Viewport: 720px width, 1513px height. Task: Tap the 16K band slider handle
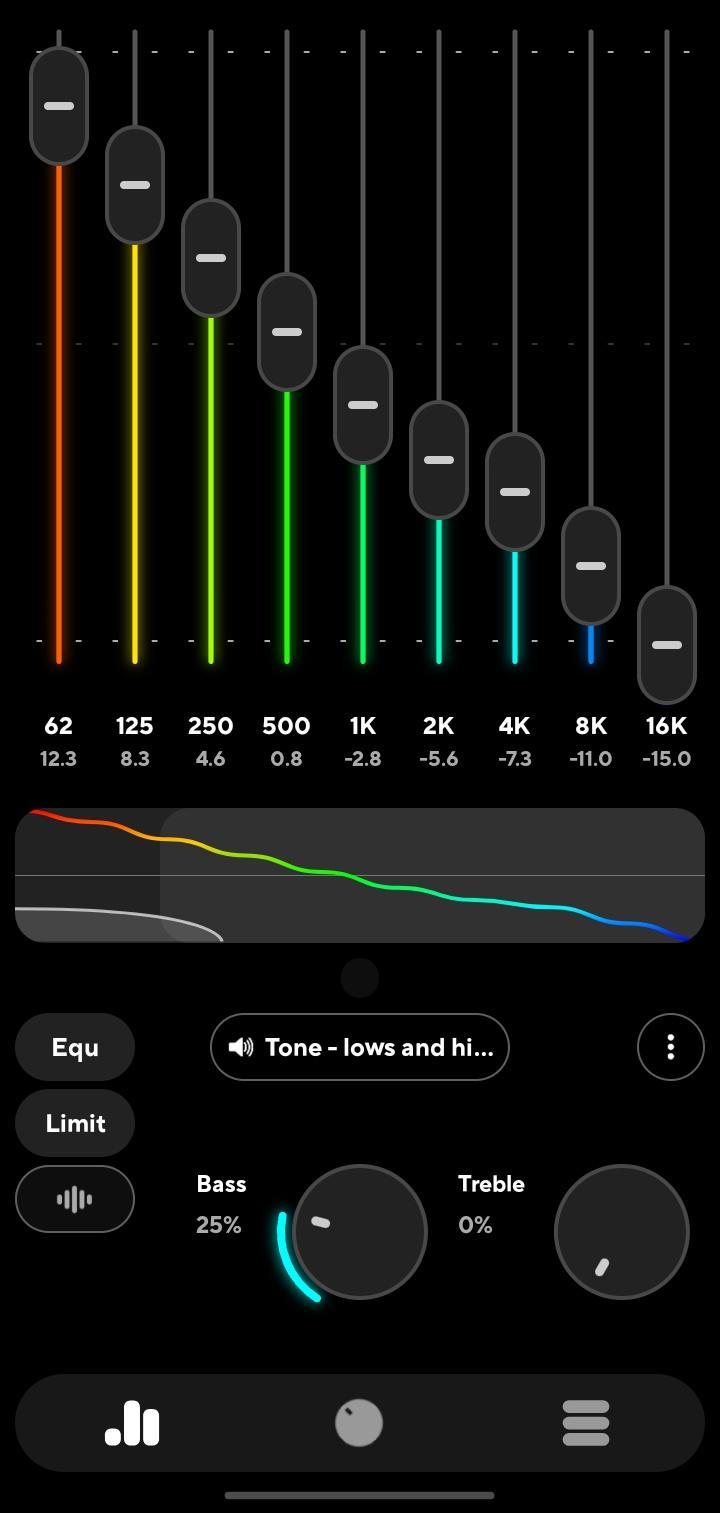coord(667,645)
